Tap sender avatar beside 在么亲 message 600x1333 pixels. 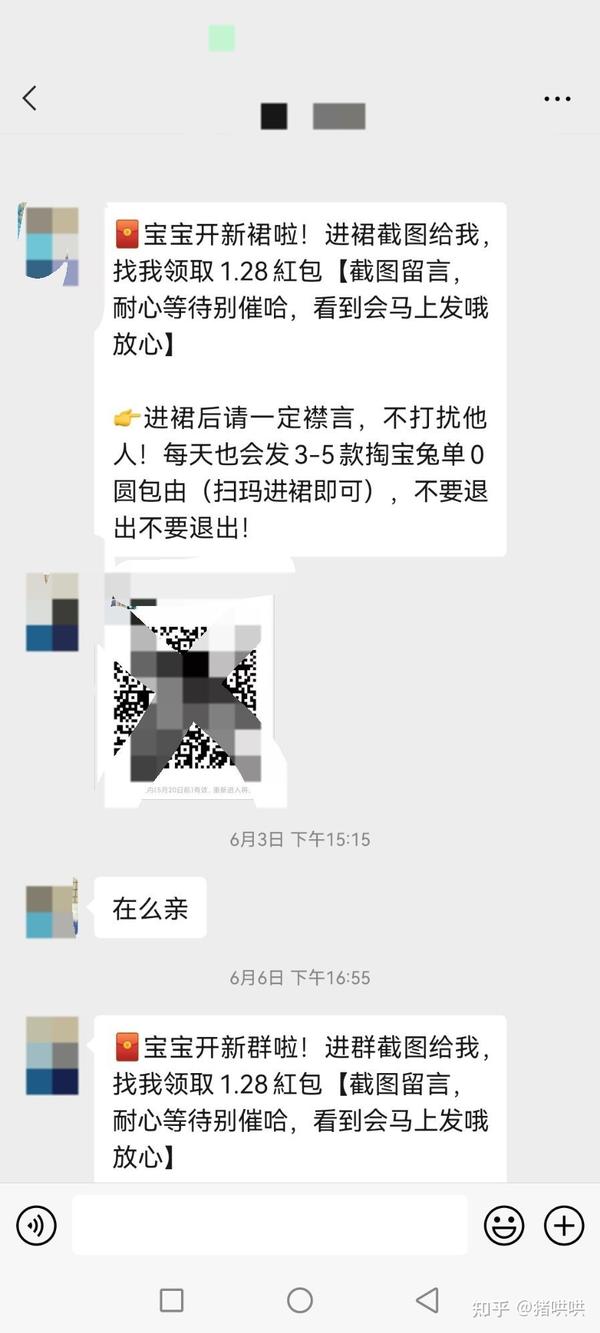point(52,910)
